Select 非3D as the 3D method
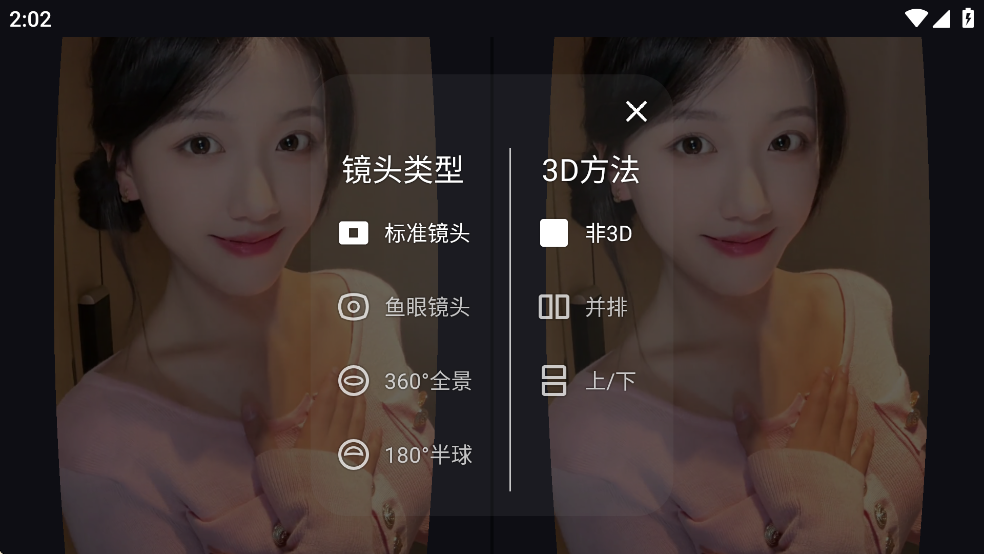The width and height of the screenshot is (984, 554). pyautogui.click(x=586, y=233)
